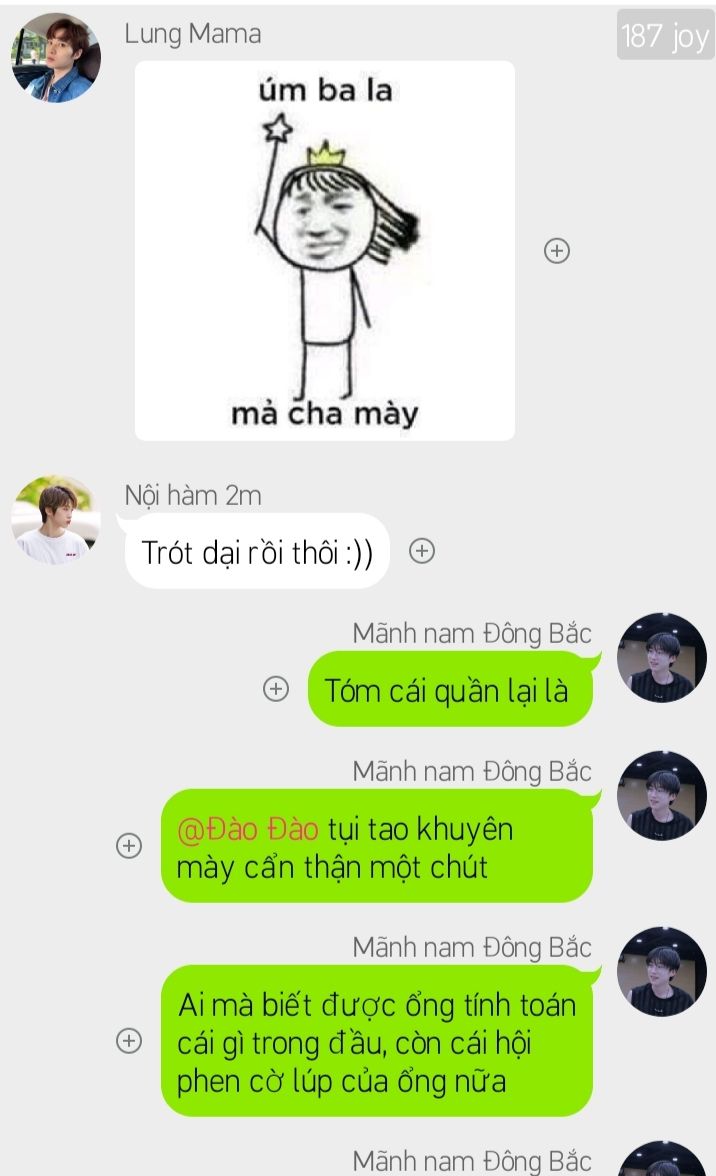Tap the @Đào Đào mention
The height and width of the screenshot is (1176, 716).
248,830
